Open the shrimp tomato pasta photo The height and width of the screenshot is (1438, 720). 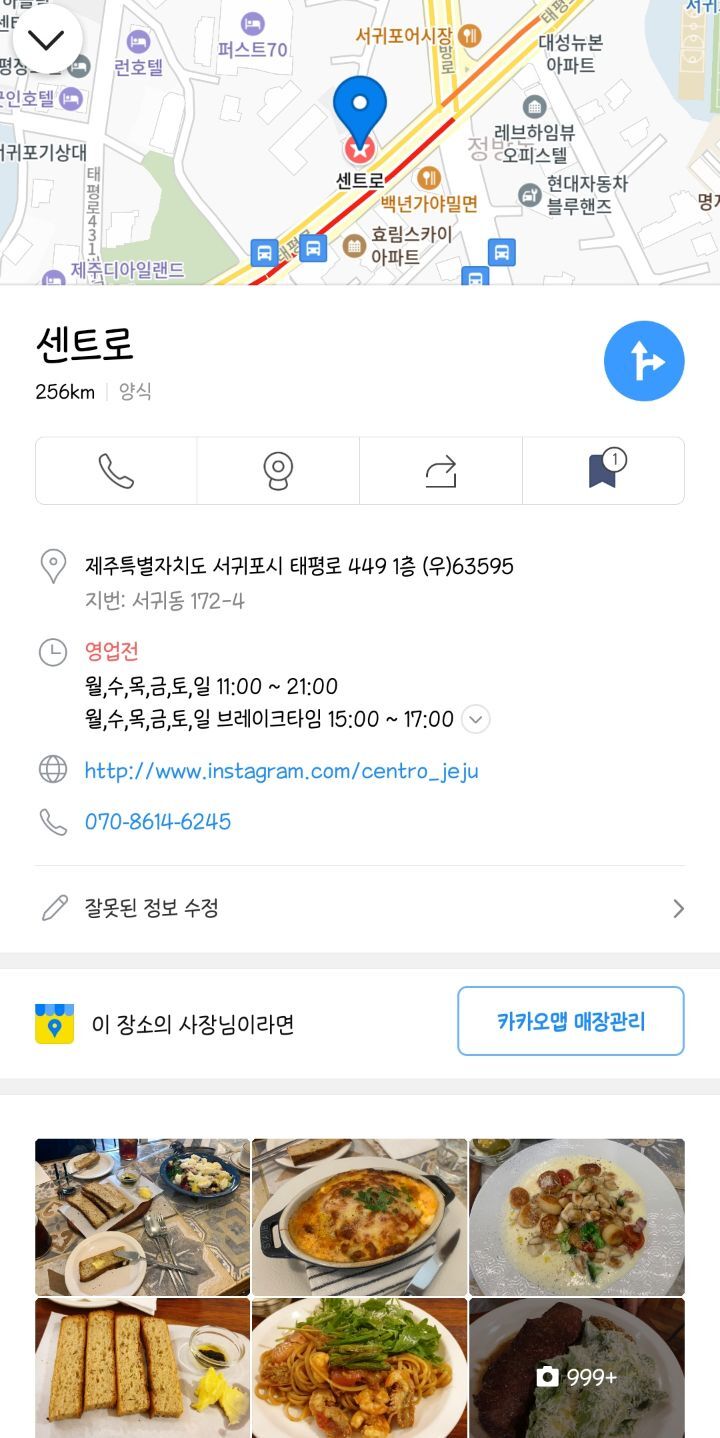coord(359,1367)
